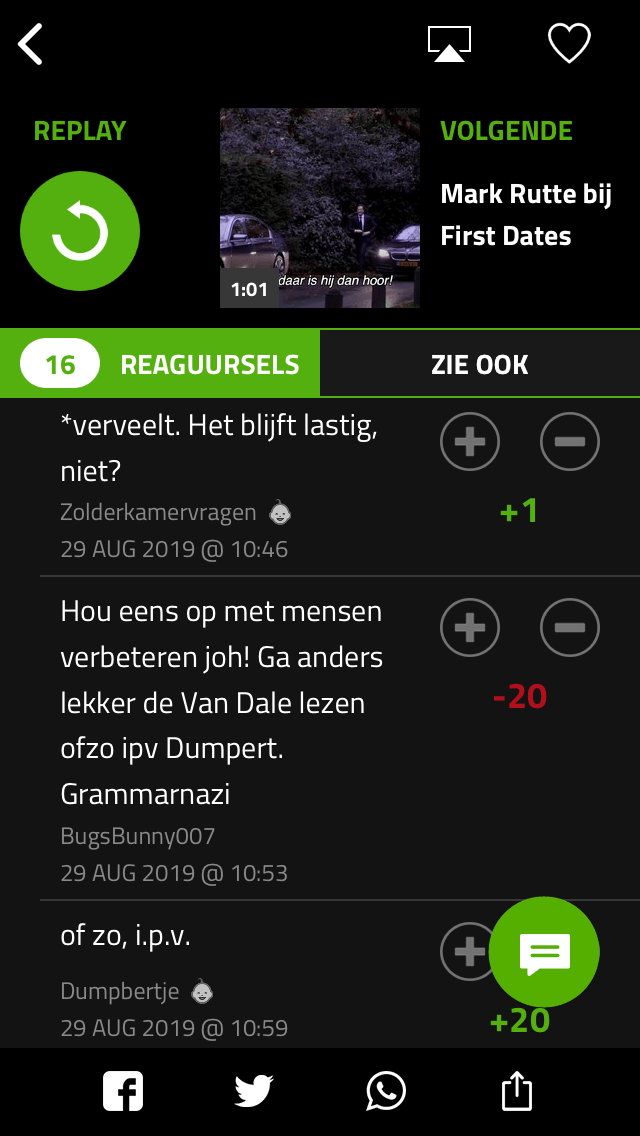This screenshot has width=640, height=1136.
Task: Switch to the Reaguursels tab
Action: pos(160,364)
